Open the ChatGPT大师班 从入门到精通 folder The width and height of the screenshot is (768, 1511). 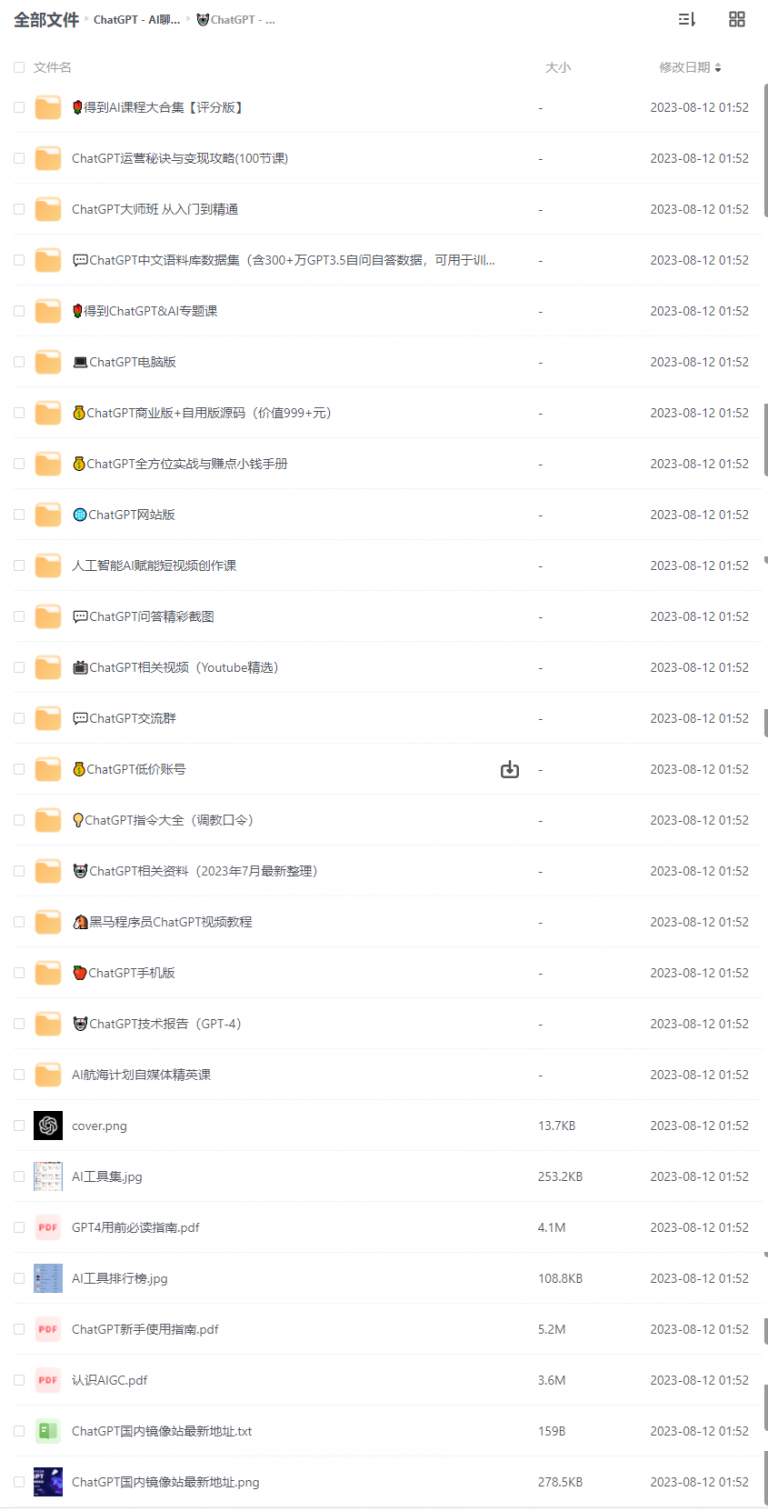tap(154, 209)
